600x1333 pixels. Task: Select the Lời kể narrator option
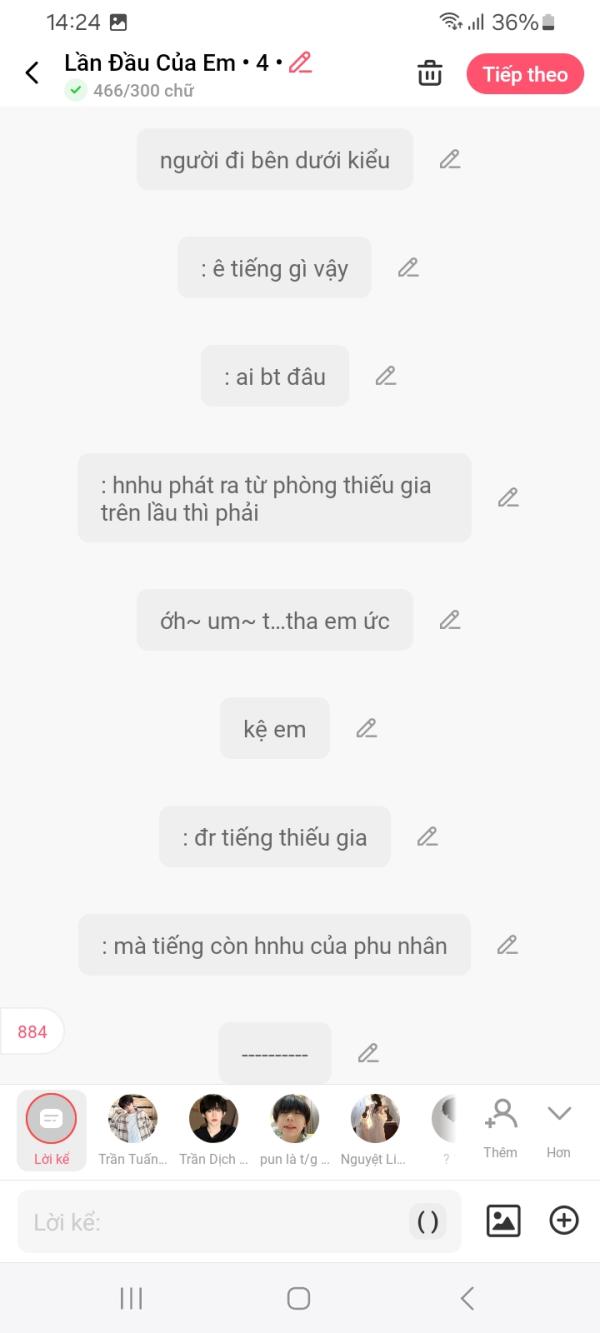pos(51,1130)
